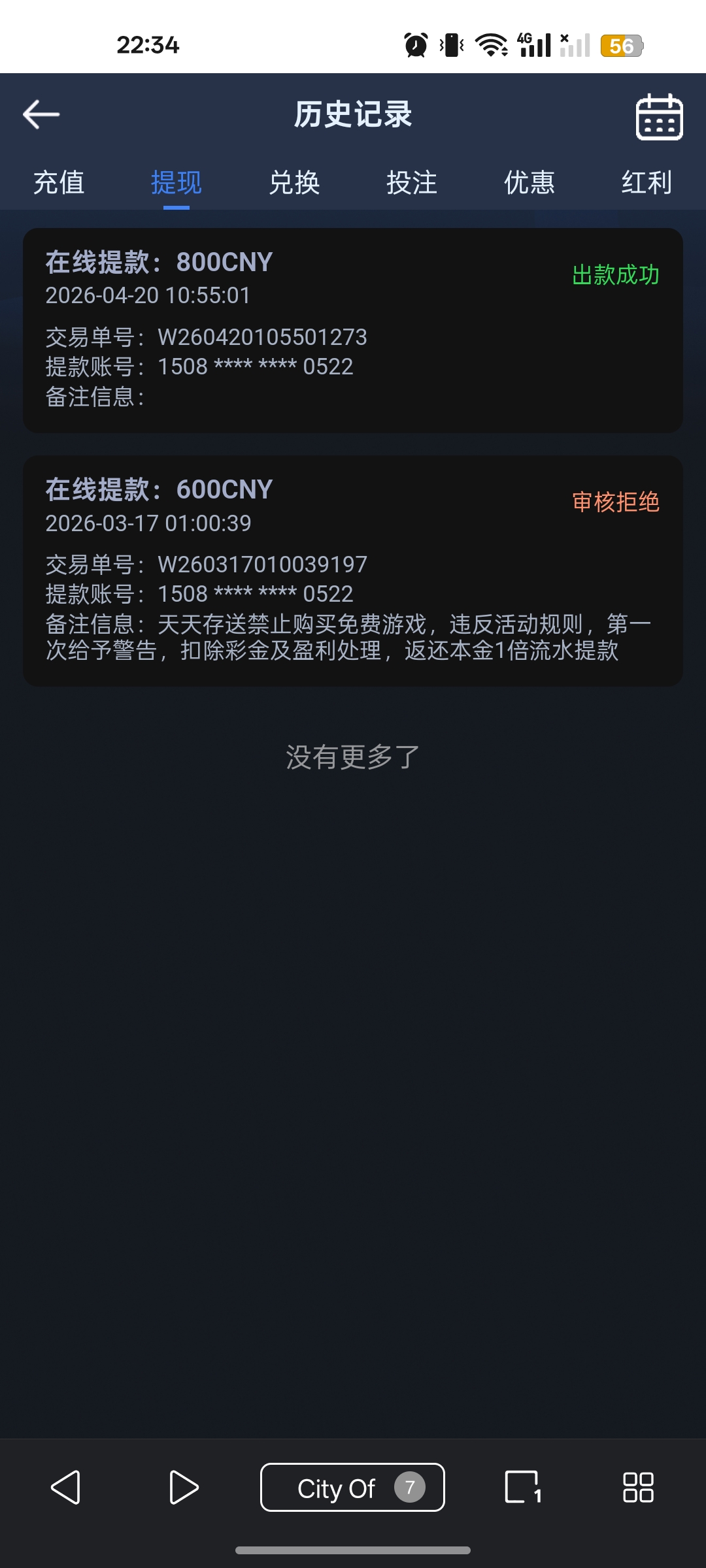Switch to the 兑换 tab
This screenshot has width=706, height=1568.
pyautogui.click(x=295, y=184)
